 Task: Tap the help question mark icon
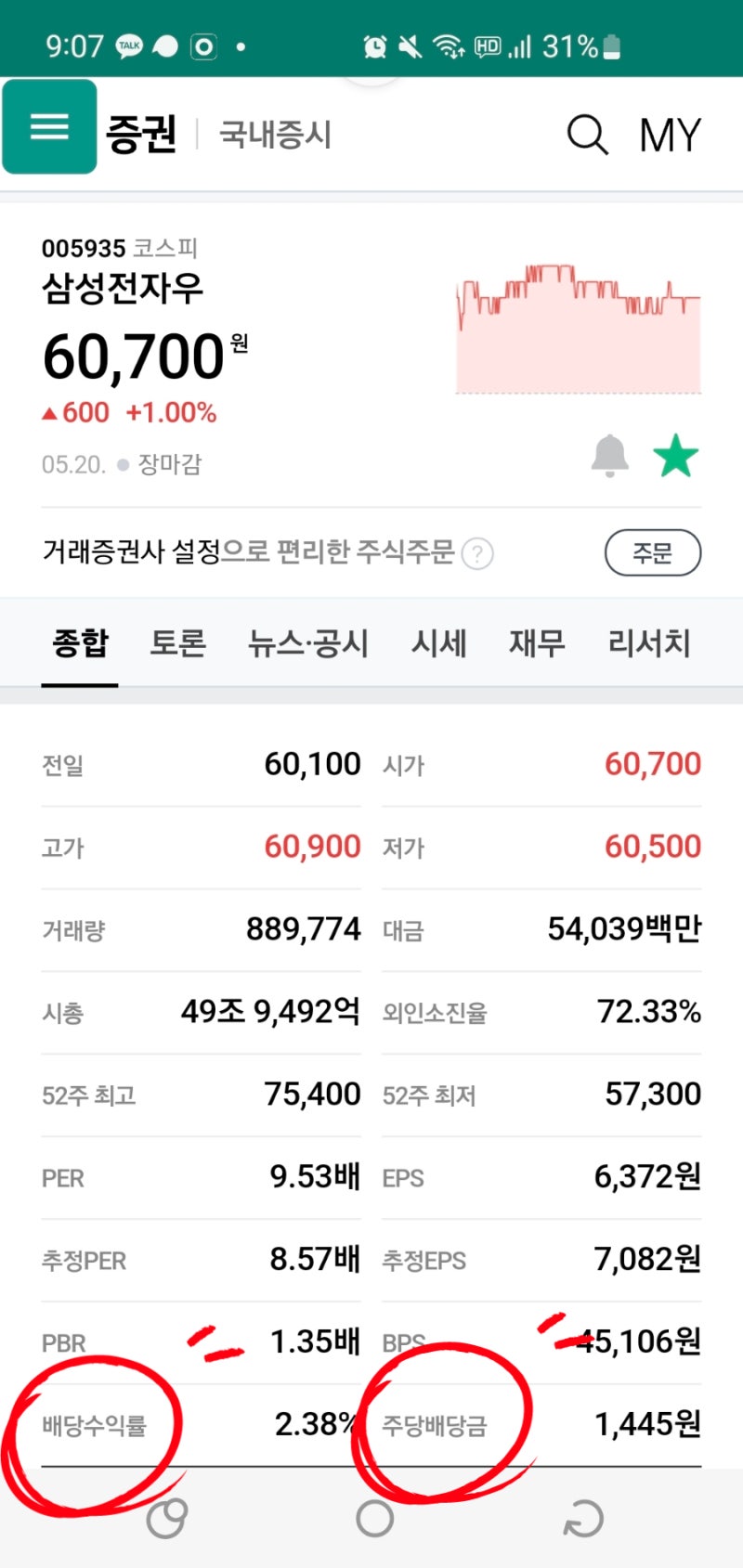(476, 554)
